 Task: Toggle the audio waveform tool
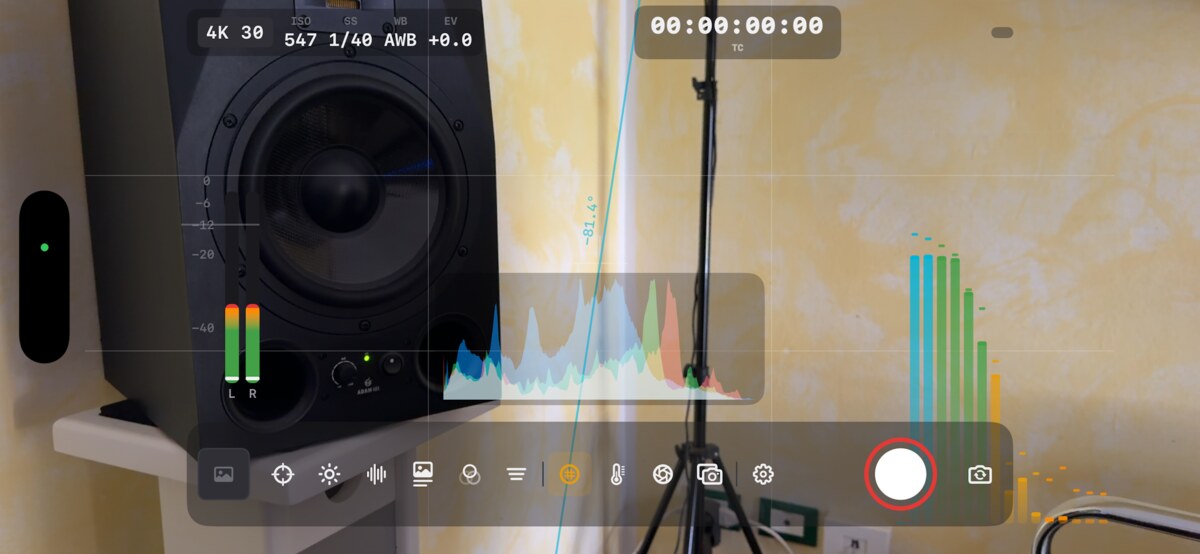[x=376, y=474]
